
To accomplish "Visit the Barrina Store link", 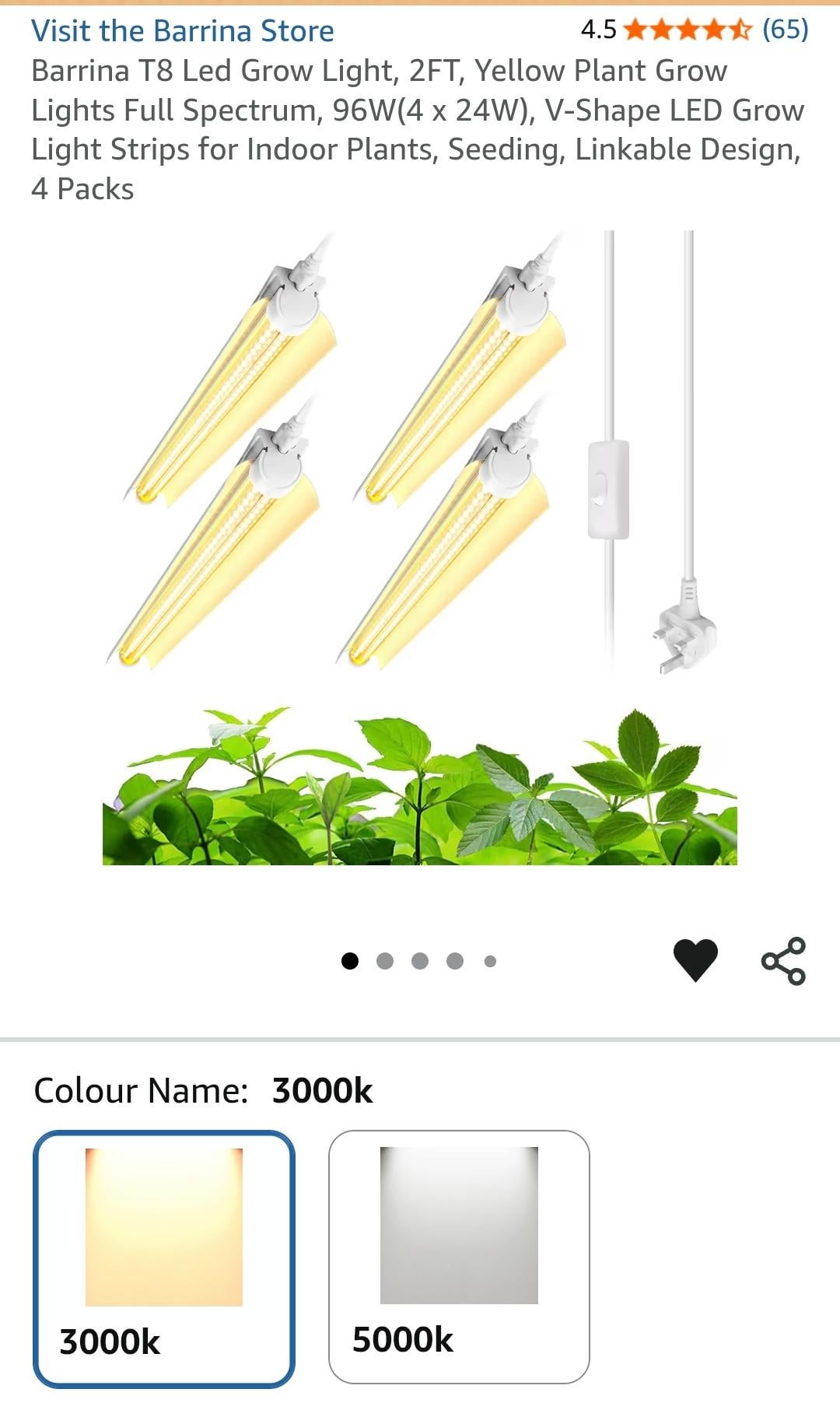I will click(x=183, y=31).
